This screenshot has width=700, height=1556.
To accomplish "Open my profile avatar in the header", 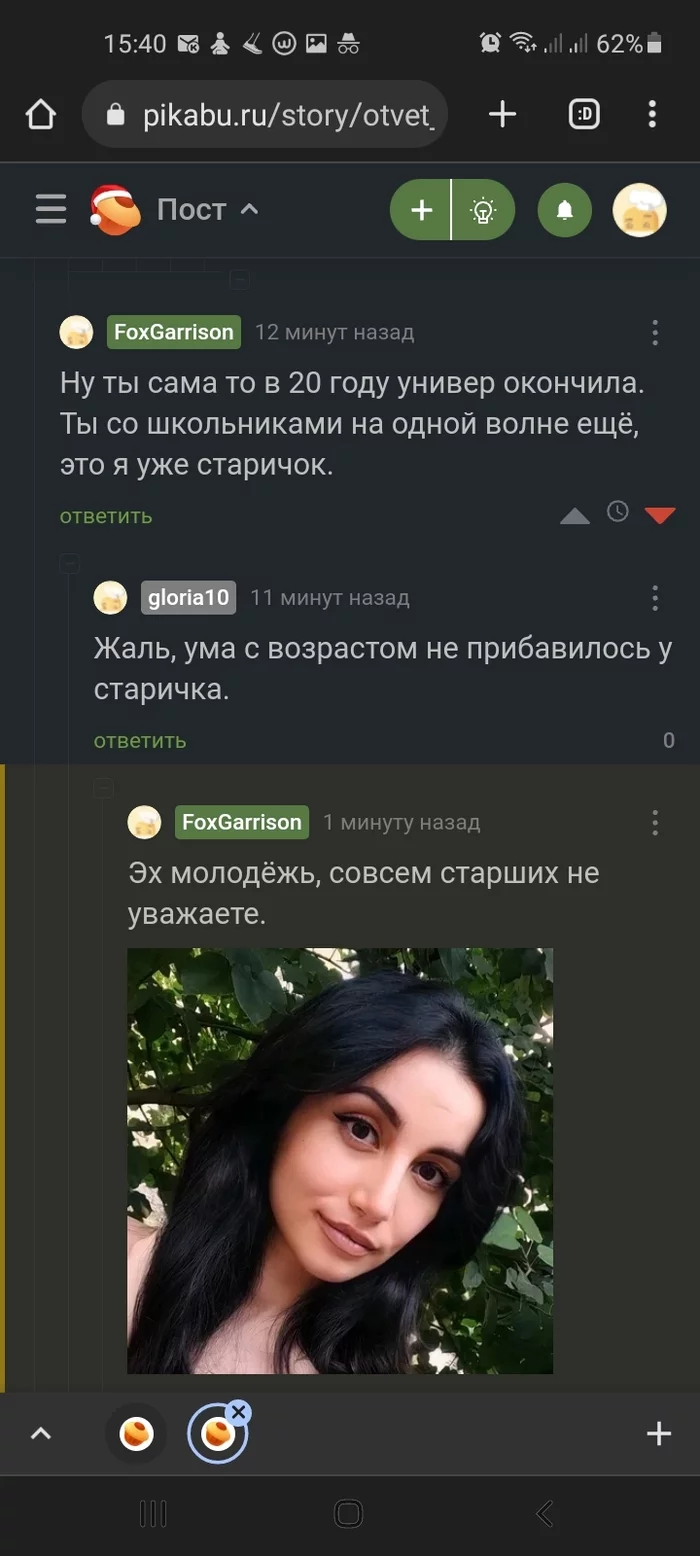I will tap(639, 210).
